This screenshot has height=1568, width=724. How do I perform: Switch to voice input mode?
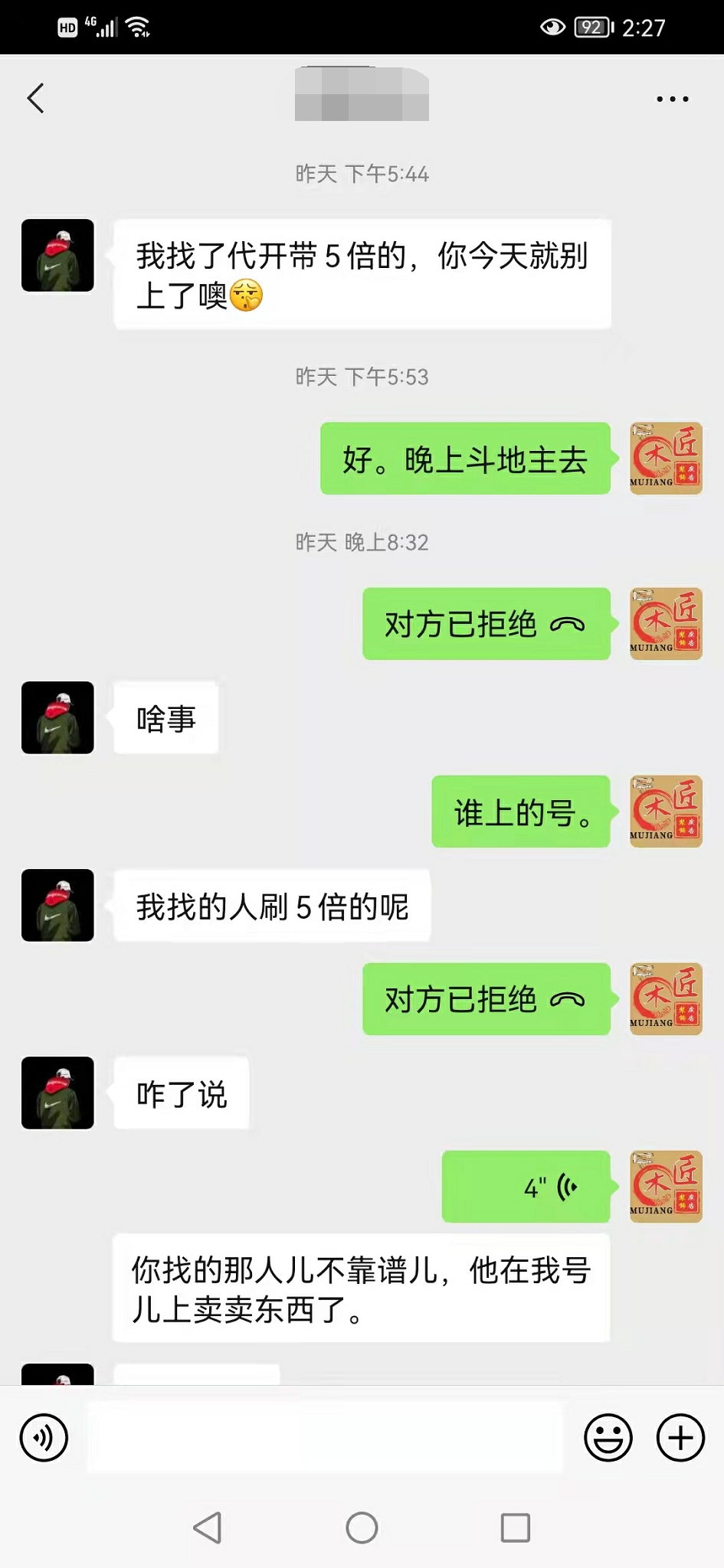[x=44, y=1437]
